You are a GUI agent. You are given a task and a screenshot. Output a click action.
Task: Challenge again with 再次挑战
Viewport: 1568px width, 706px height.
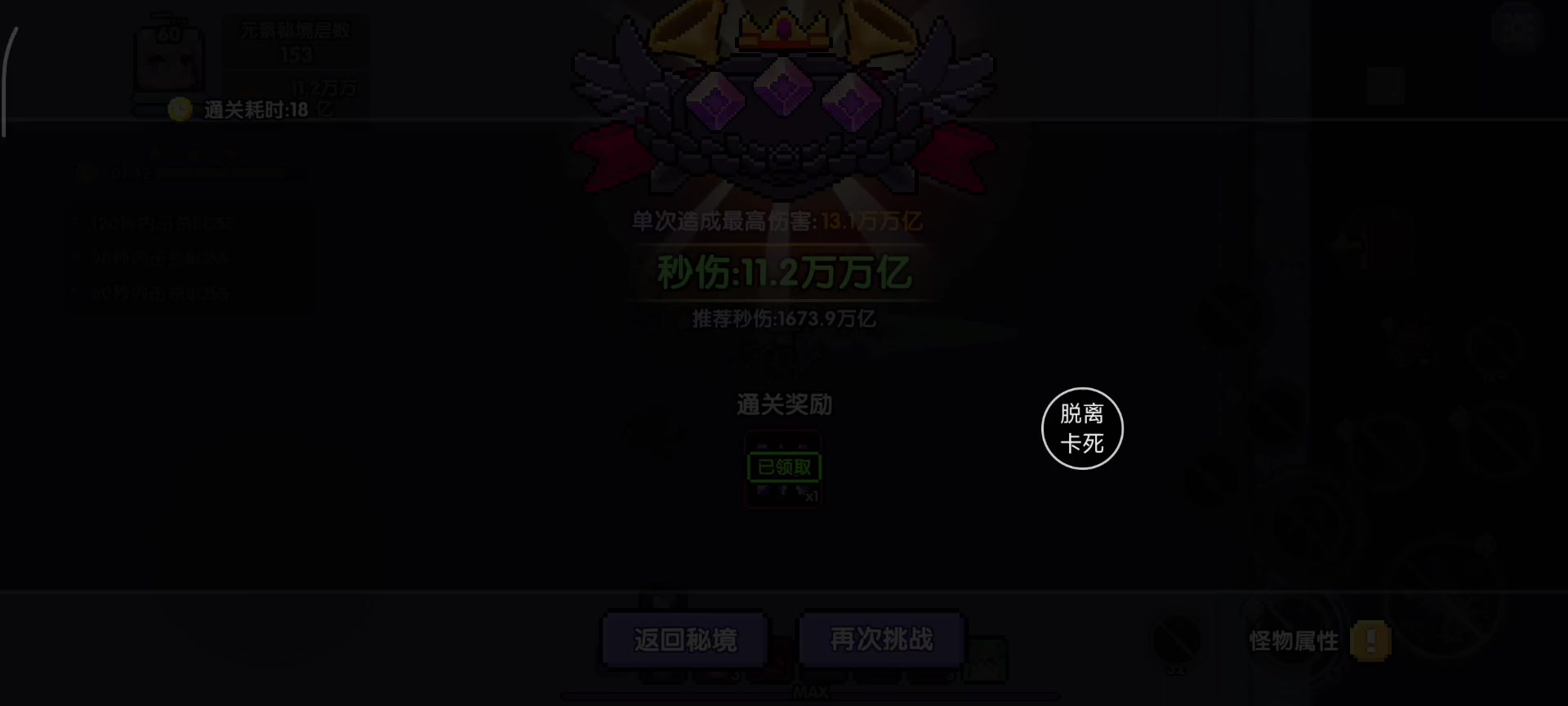click(881, 639)
